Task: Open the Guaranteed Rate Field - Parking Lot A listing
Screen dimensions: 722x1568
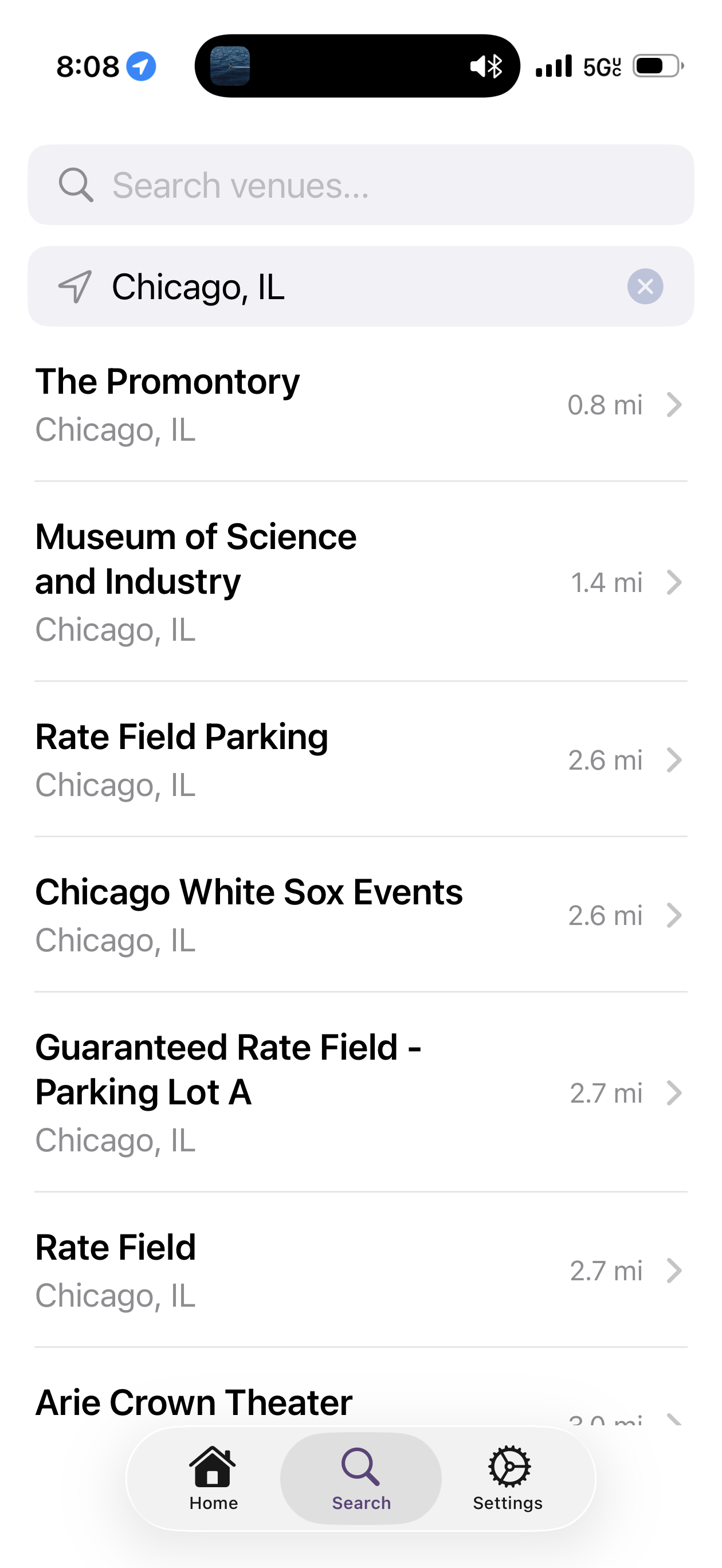Action: pos(361,1091)
